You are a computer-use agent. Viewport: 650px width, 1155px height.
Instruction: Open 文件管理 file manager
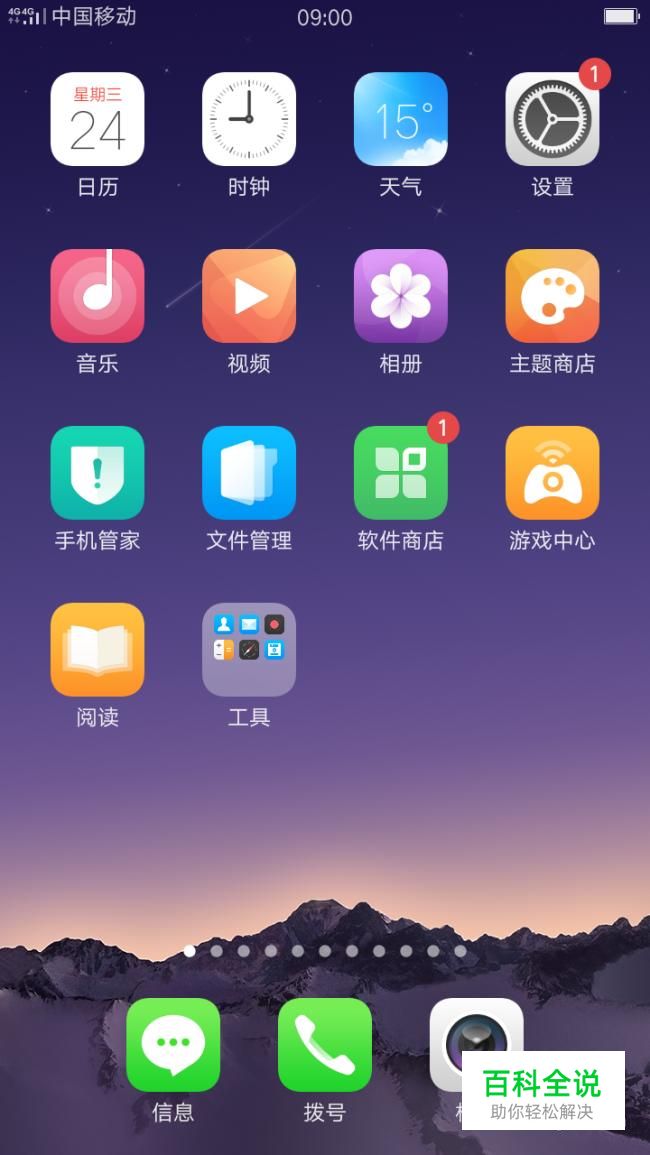[249, 473]
